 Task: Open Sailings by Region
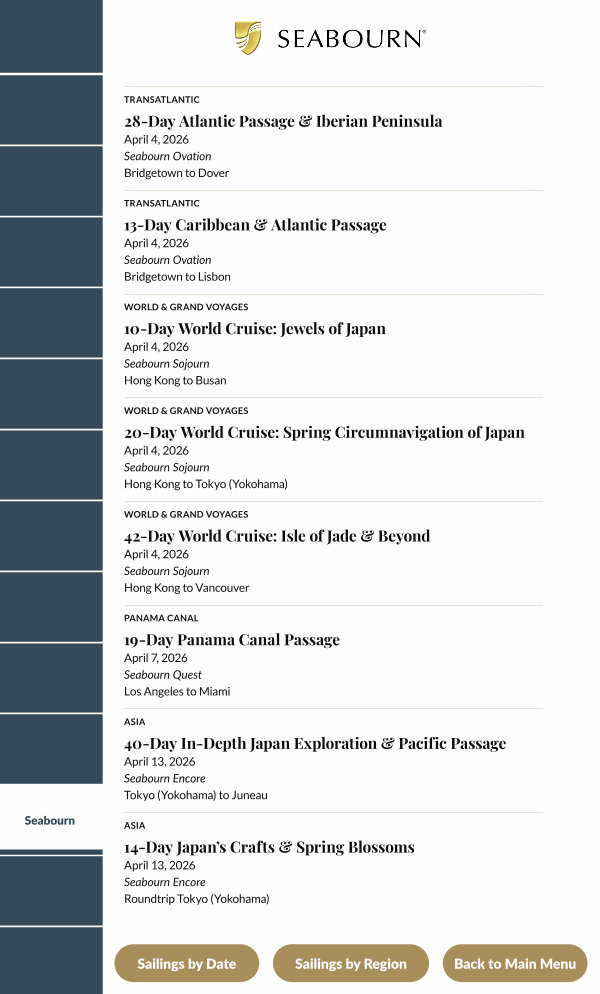tap(350, 963)
